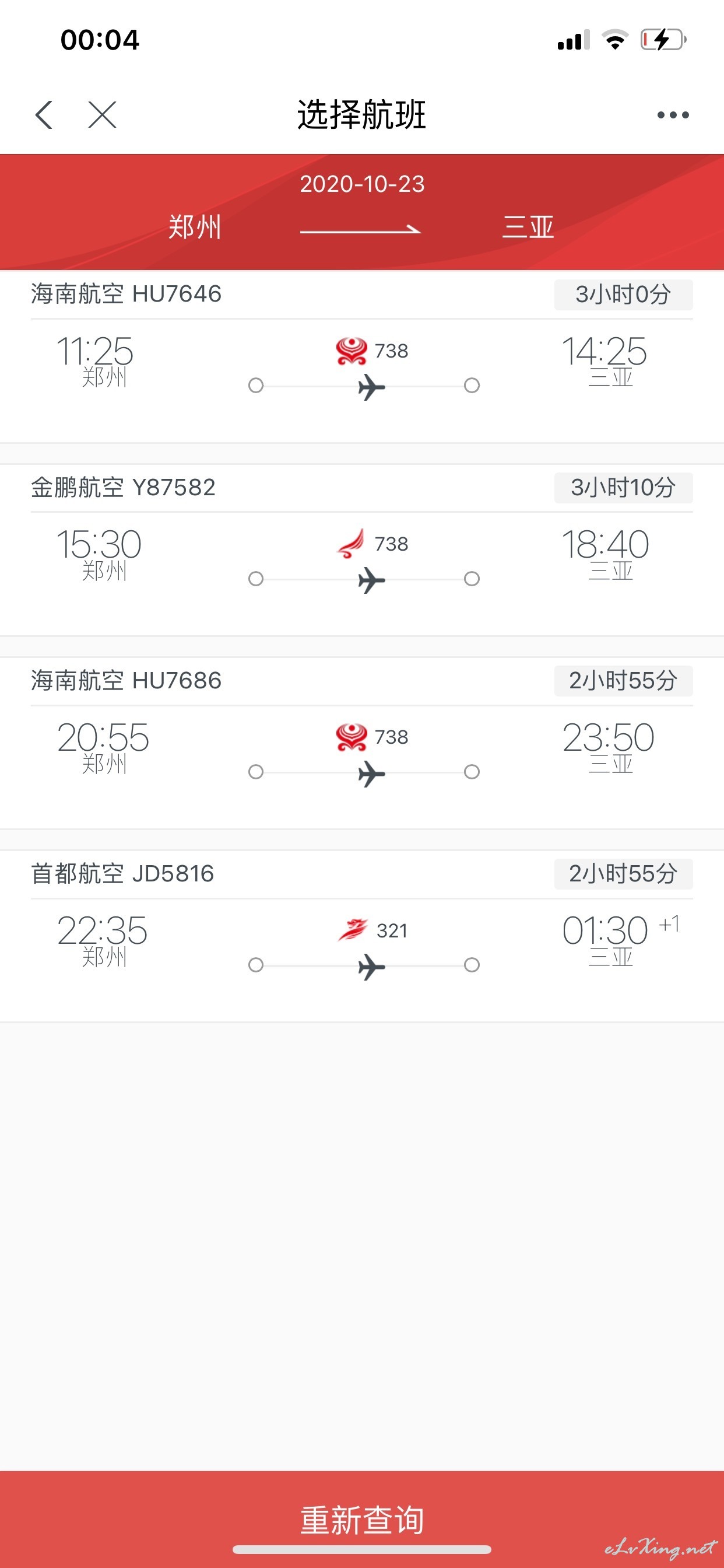Go back using the back arrow
The image size is (724, 1568).
[44, 114]
